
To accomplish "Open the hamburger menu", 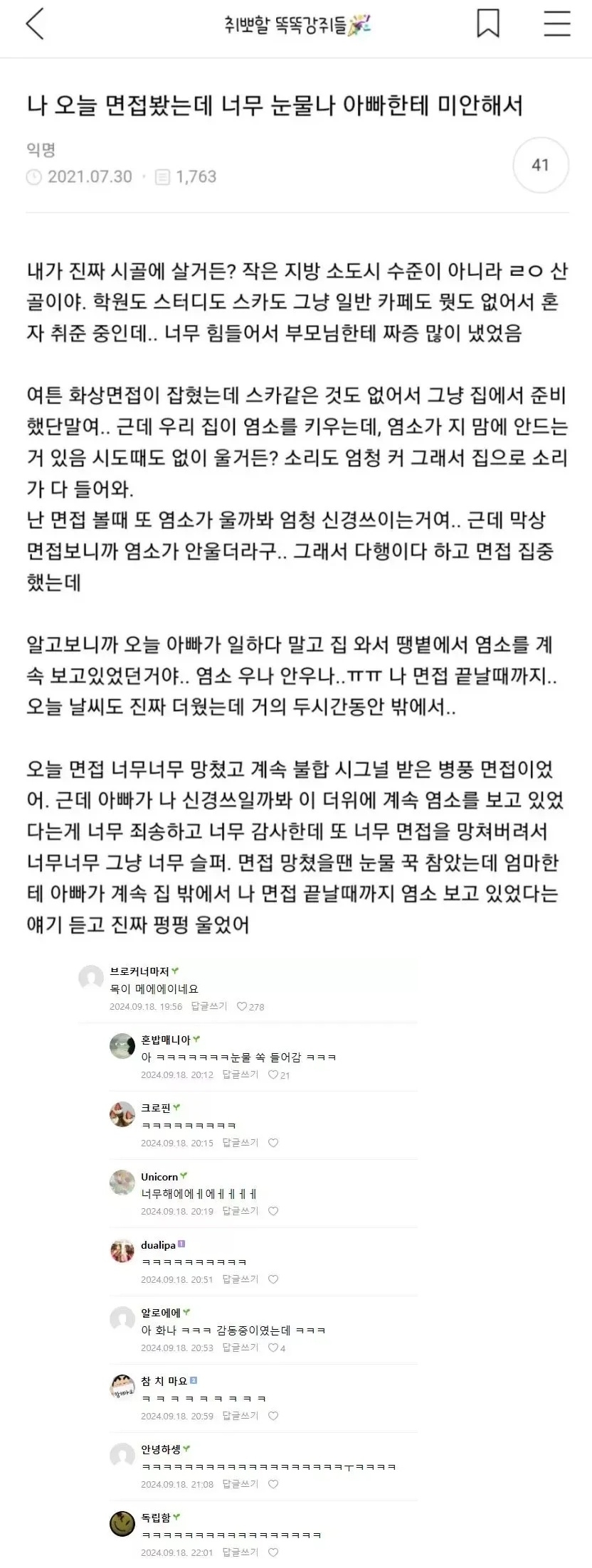I will pyautogui.click(x=556, y=25).
